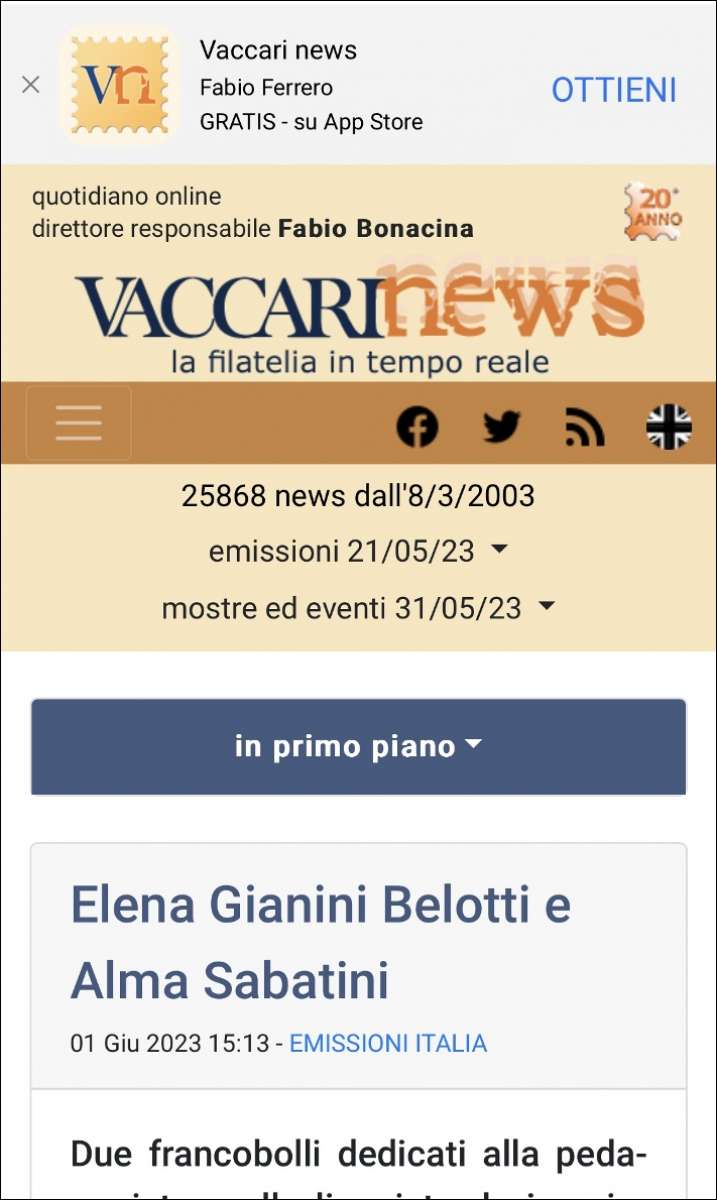The width and height of the screenshot is (717, 1200).
Task: Open the Facebook page link
Action: 417,427
